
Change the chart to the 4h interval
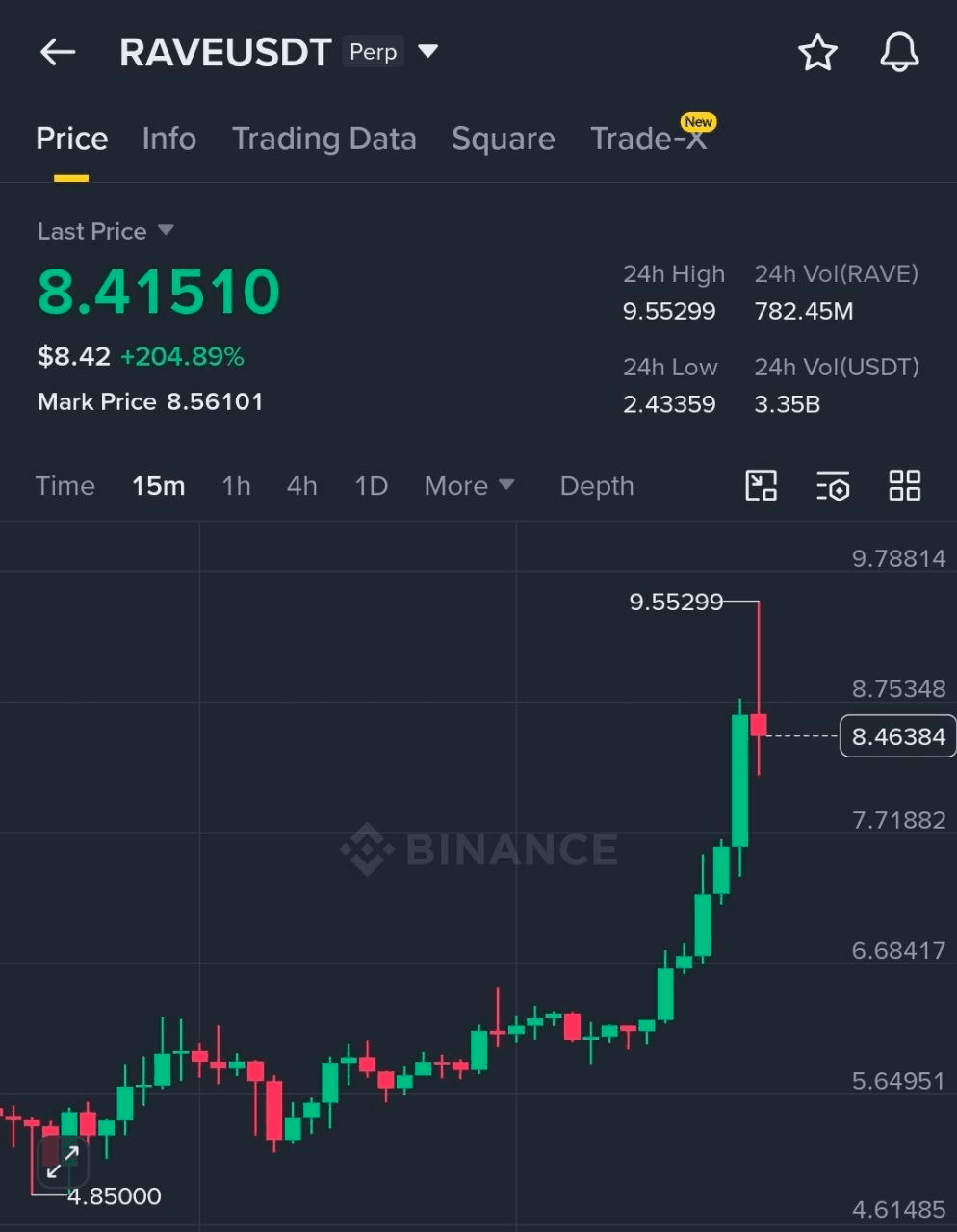(x=301, y=485)
